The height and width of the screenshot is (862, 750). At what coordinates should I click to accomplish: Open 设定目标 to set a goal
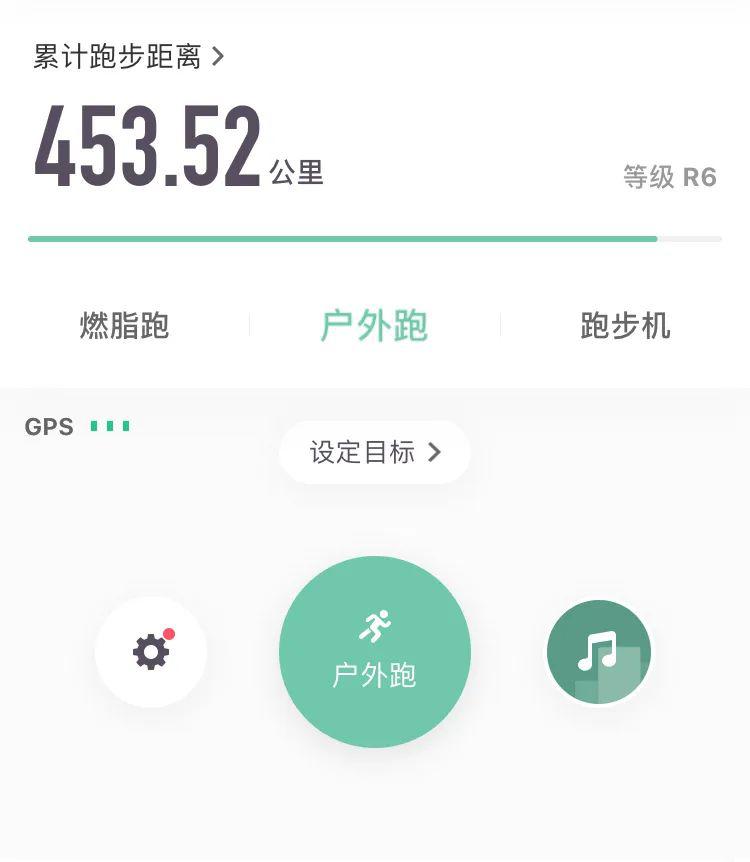375,452
